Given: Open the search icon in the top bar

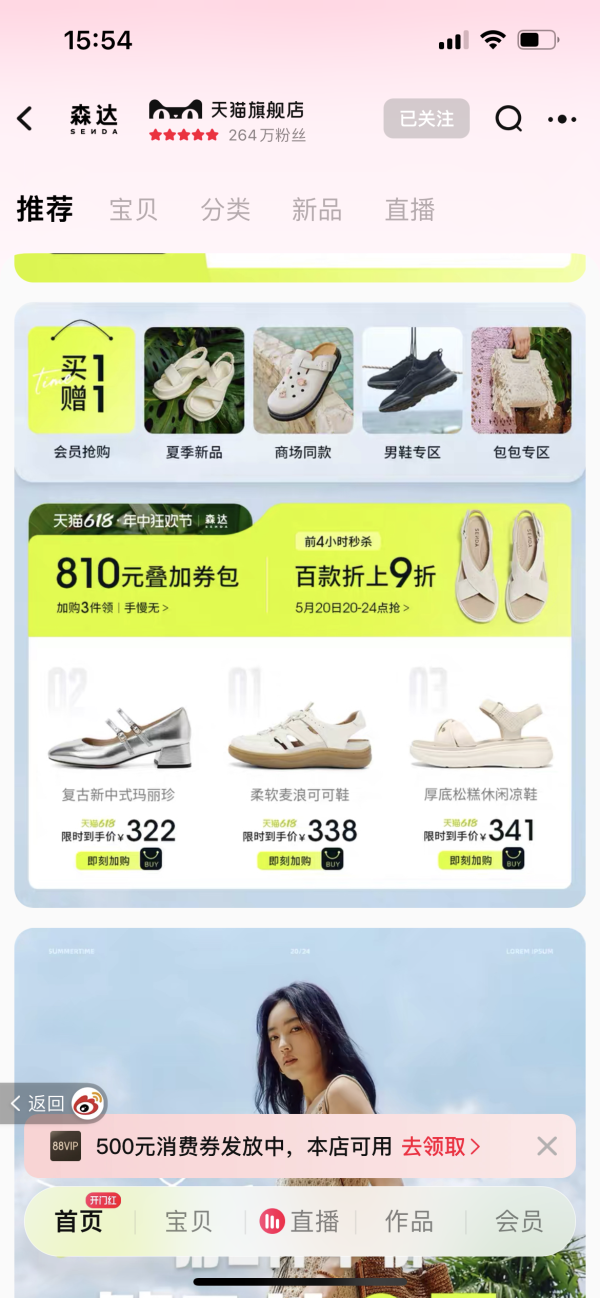Looking at the screenshot, I should pos(509,119).
